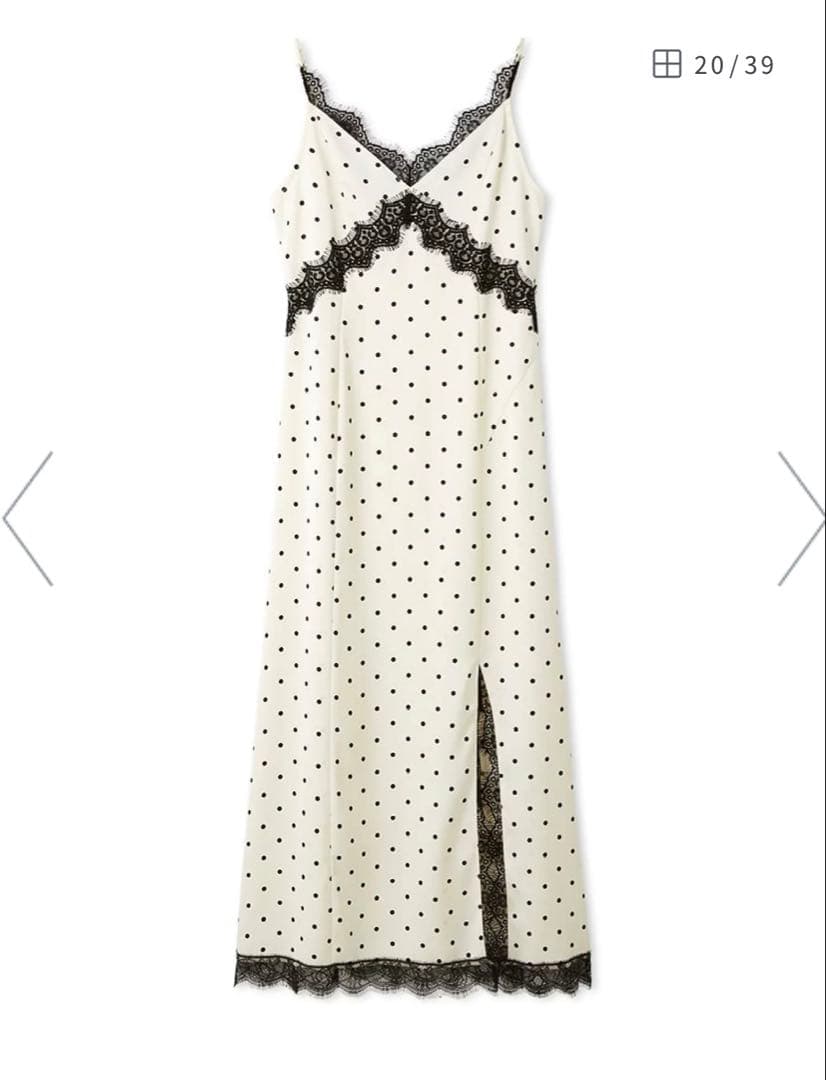Viewport: 826px width, 1080px height.
Task: Open the image grid overview
Action: 667,65
